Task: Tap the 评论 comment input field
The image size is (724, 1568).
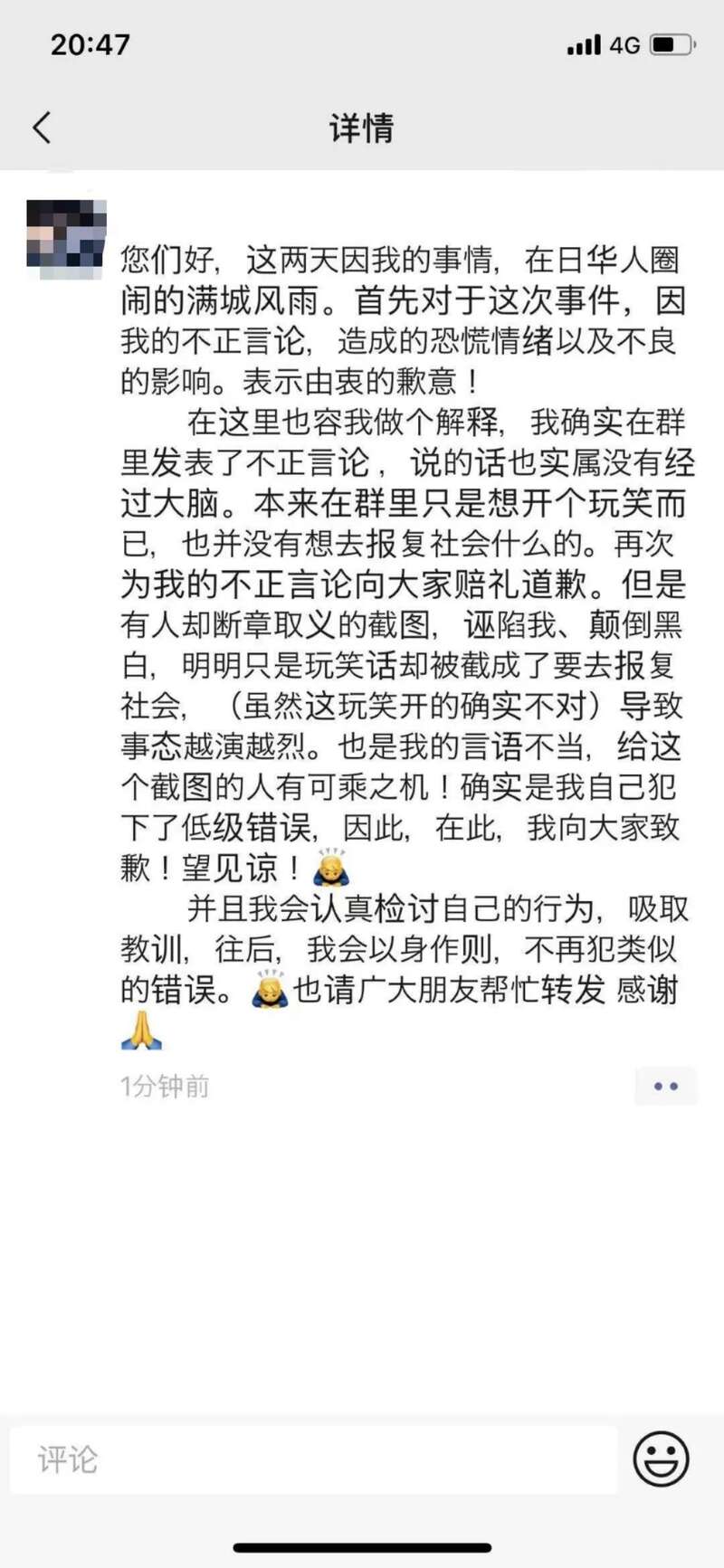Action: point(313,1459)
